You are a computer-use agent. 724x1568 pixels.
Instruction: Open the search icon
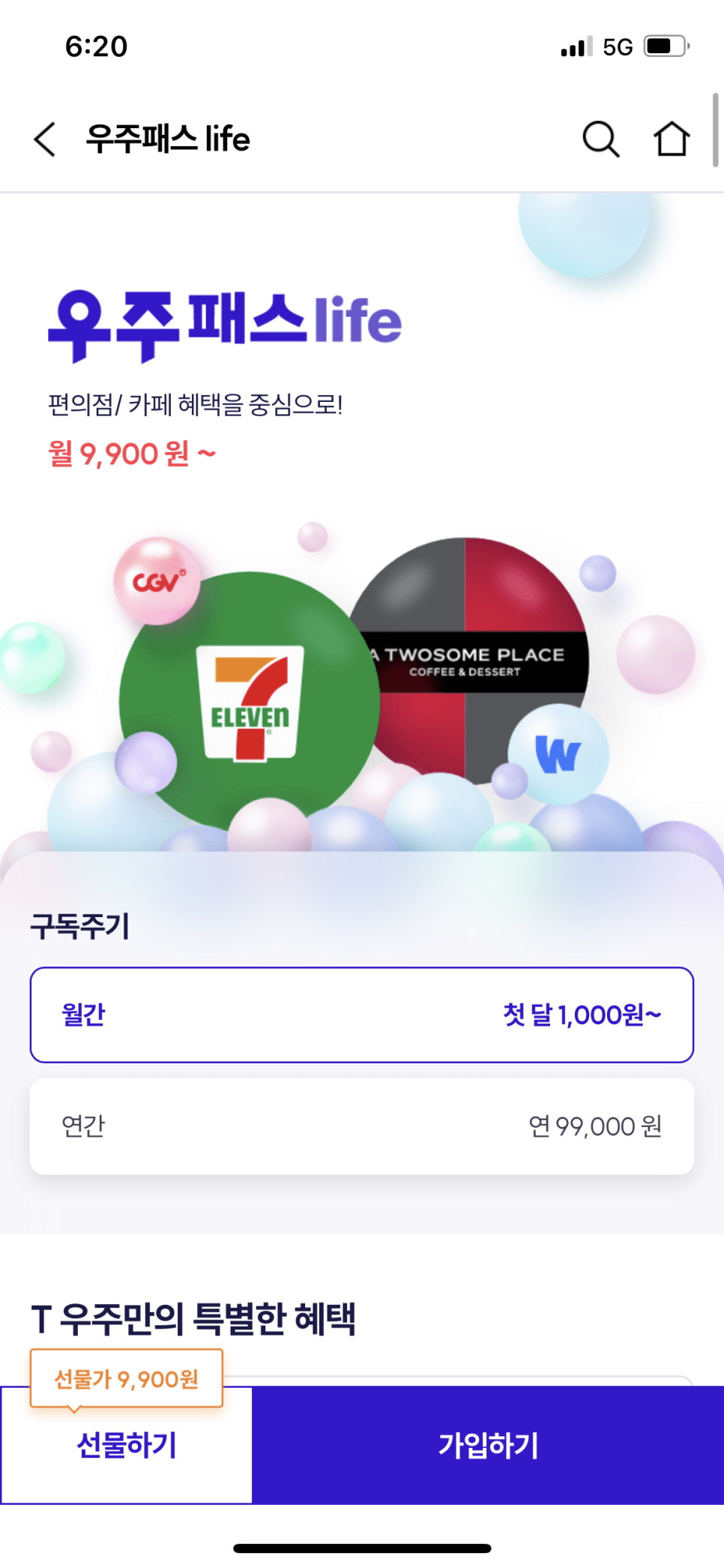click(600, 139)
